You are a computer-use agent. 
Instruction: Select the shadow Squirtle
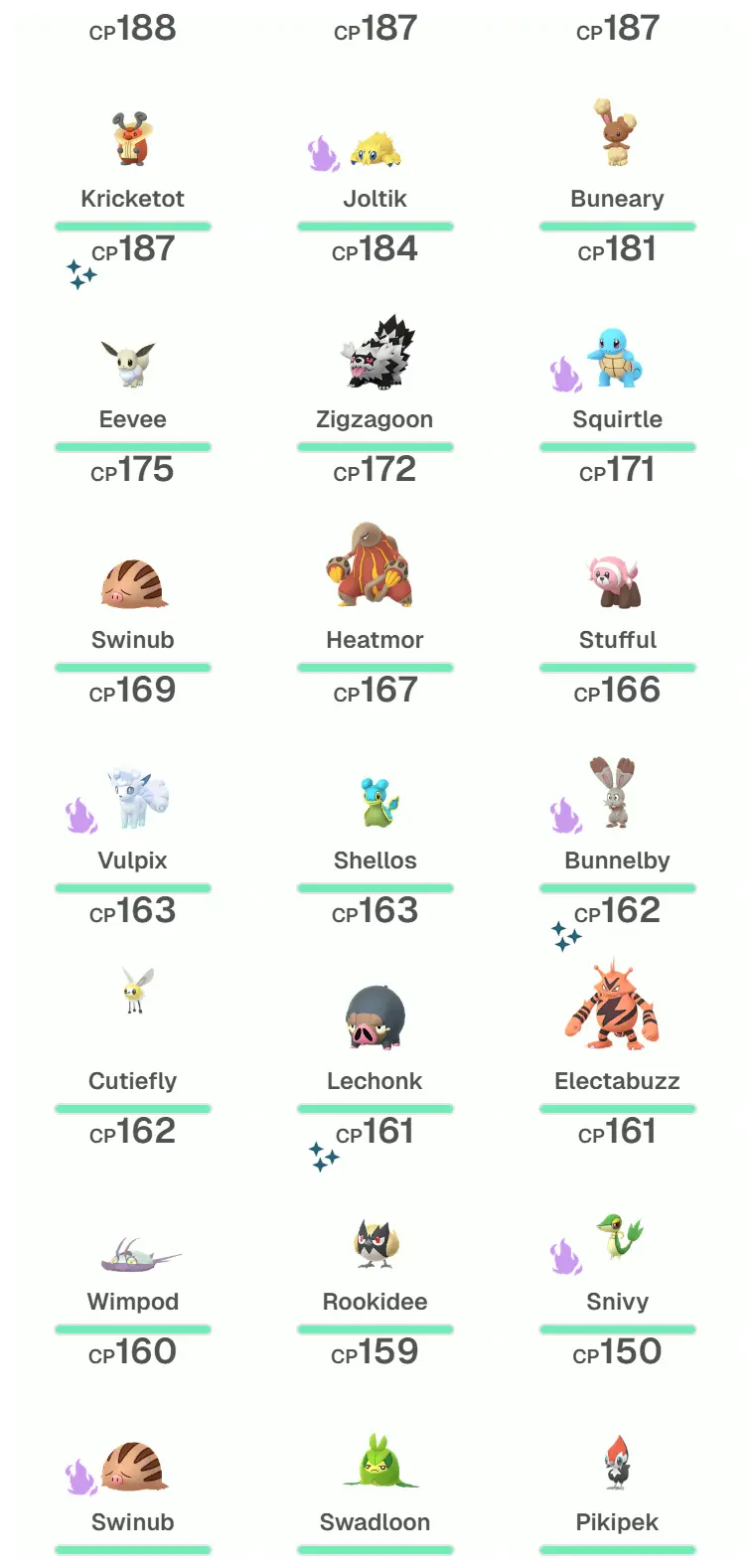pyautogui.click(x=616, y=360)
